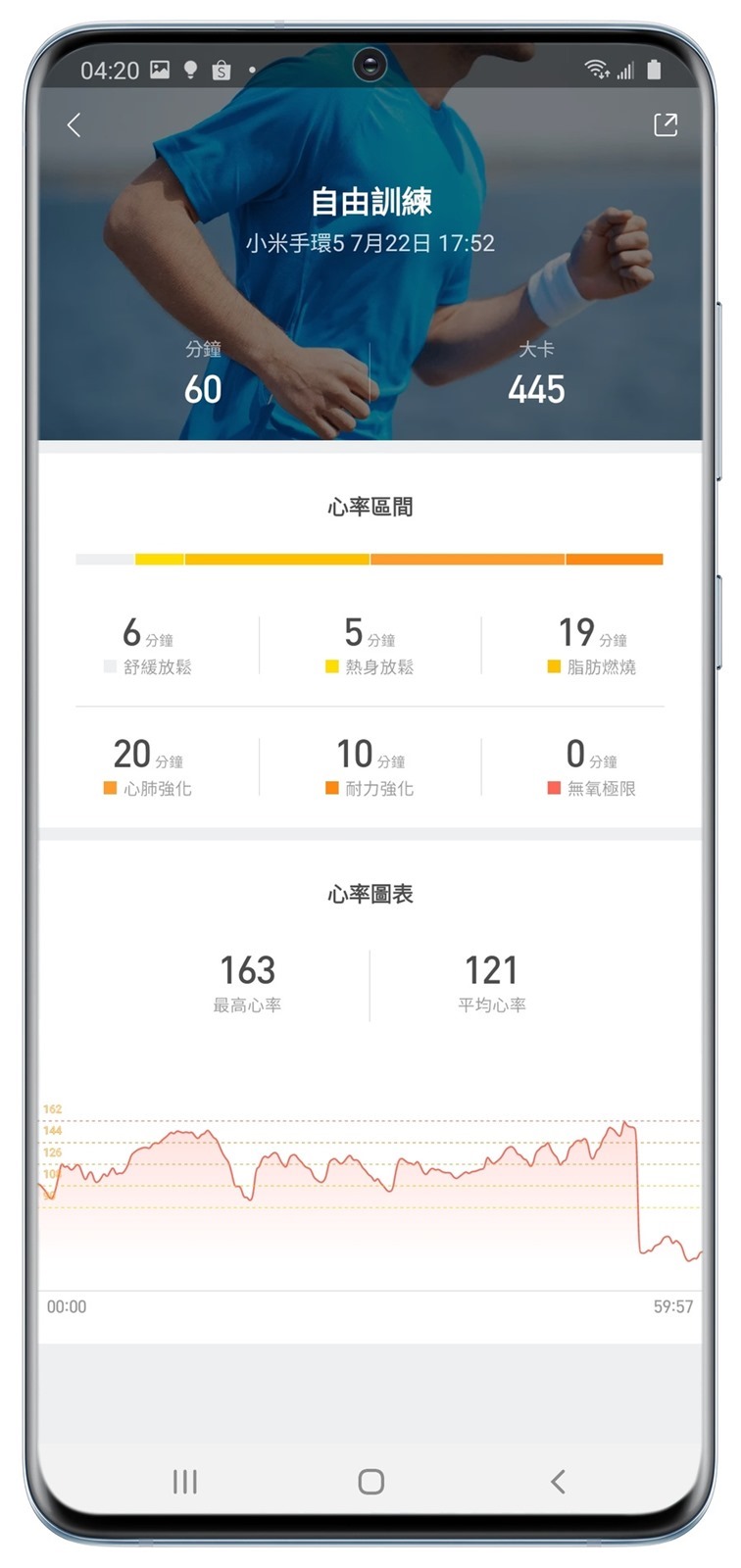Tap the screenshot notification icon in status bar
This screenshot has height=1568, width=741.
click(x=160, y=70)
